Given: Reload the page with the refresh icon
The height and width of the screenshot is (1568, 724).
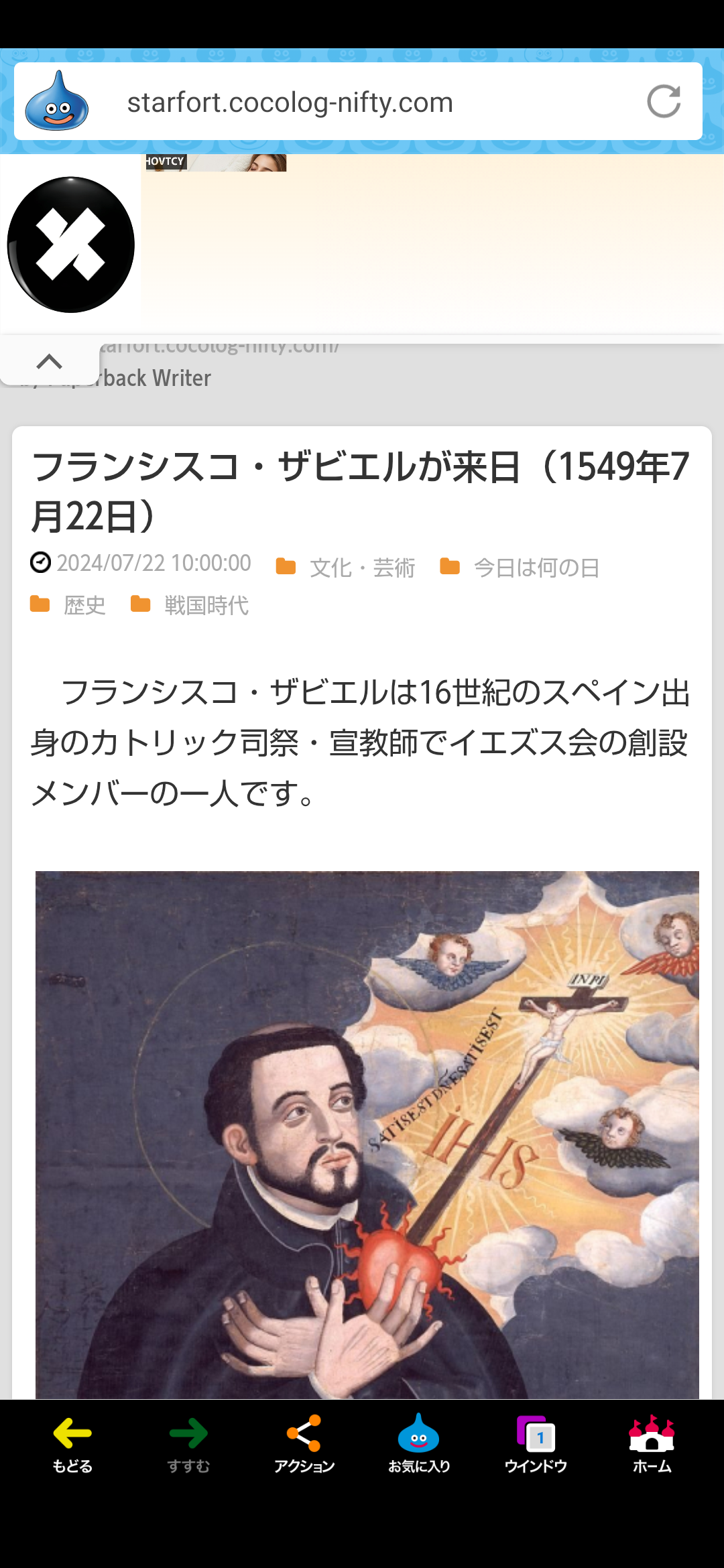Looking at the screenshot, I should pyautogui.click(x=664, y=102).
